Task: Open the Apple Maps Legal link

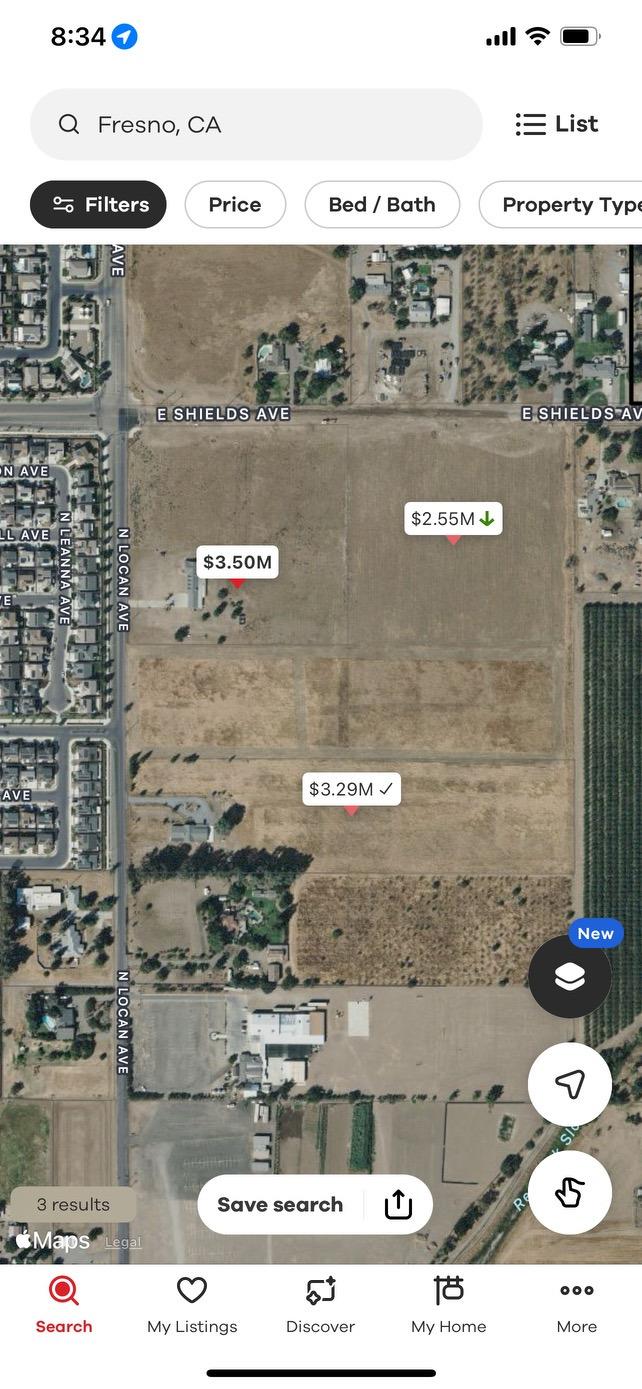Action: coord(123,1242)
